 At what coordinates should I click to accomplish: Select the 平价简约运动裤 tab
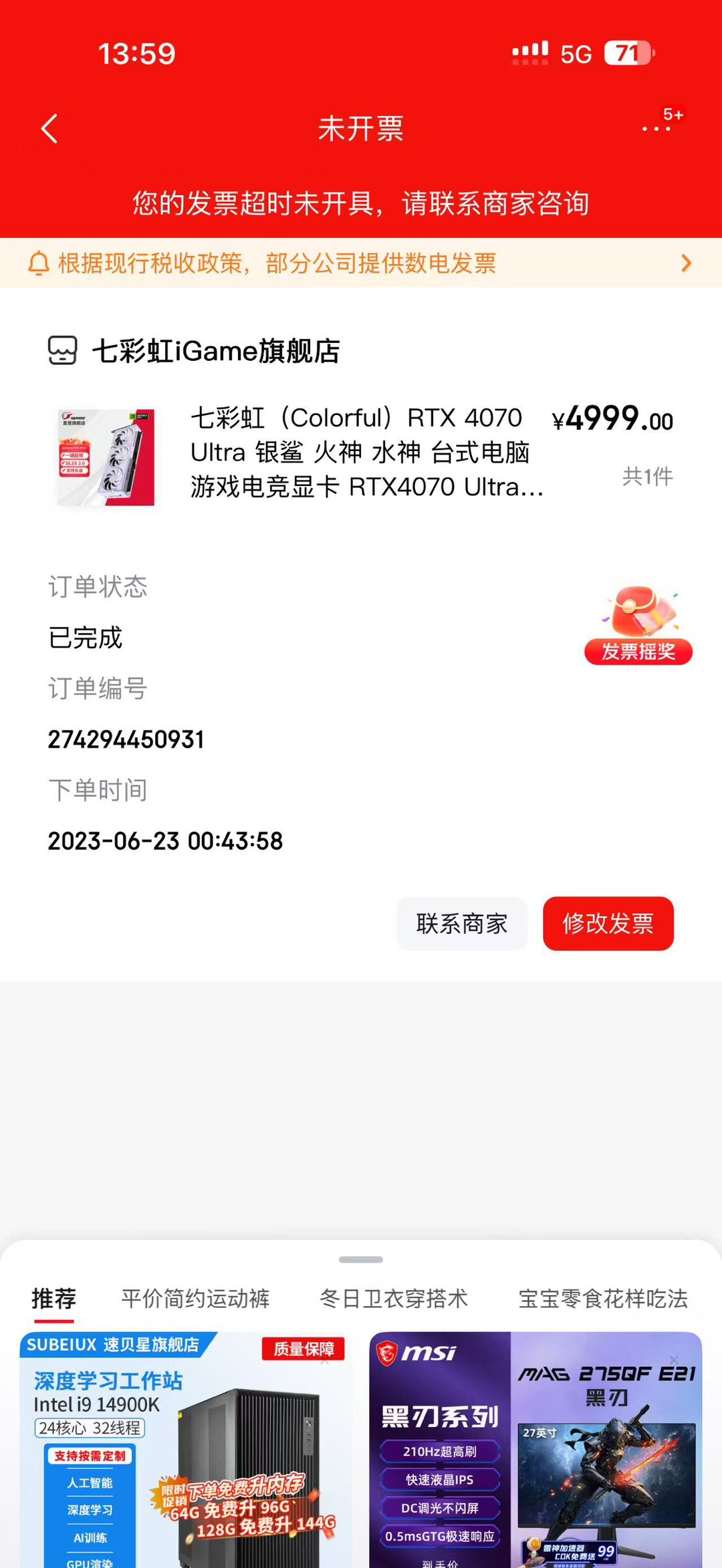(x=195, y=1299)
